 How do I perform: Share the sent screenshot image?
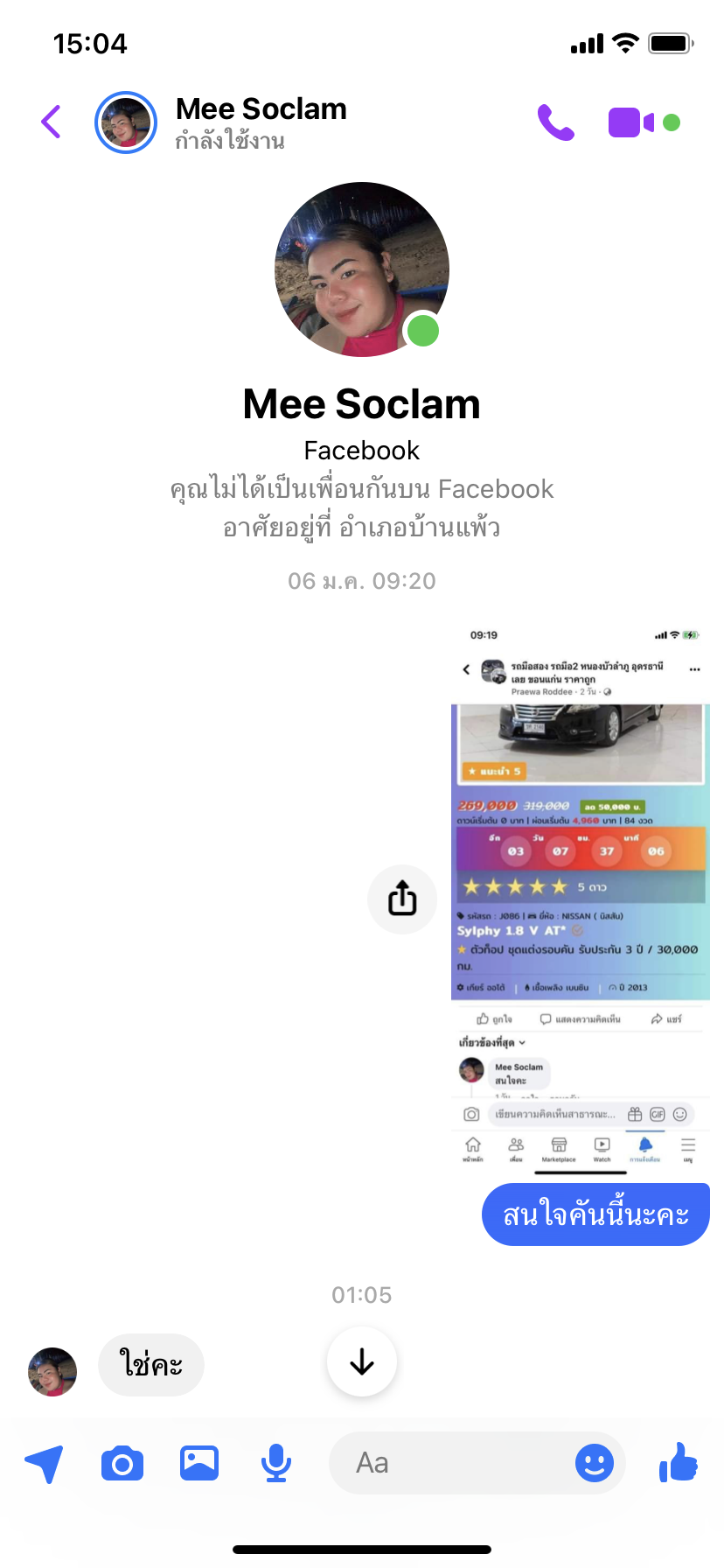(x=402, y=899)
